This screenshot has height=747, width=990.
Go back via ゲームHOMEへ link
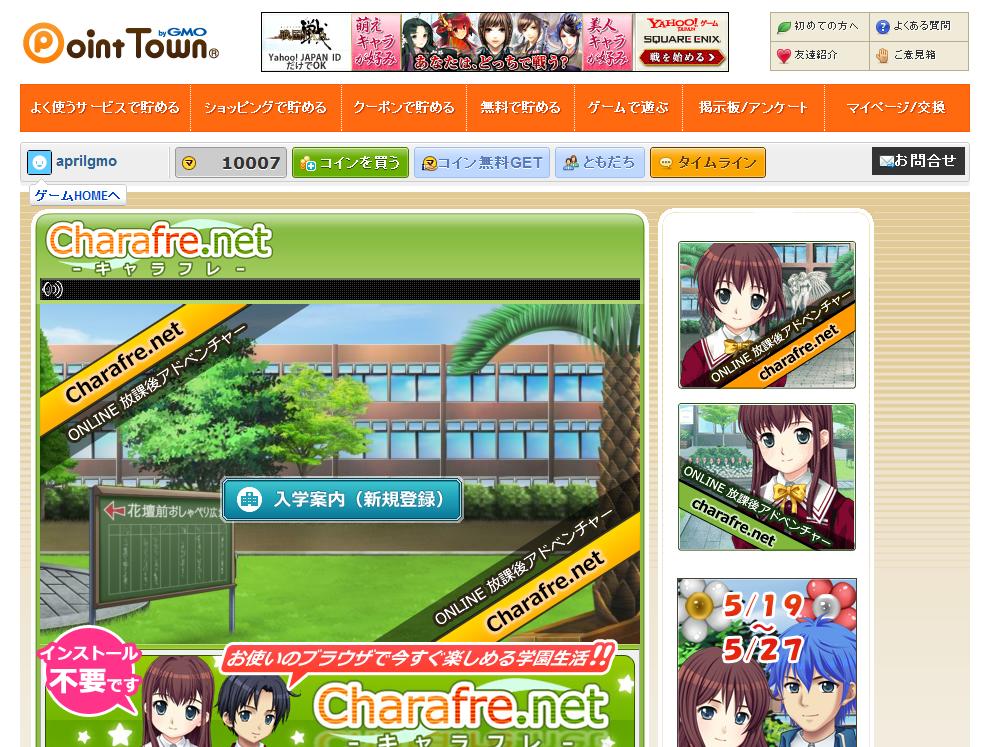(78, 195)
